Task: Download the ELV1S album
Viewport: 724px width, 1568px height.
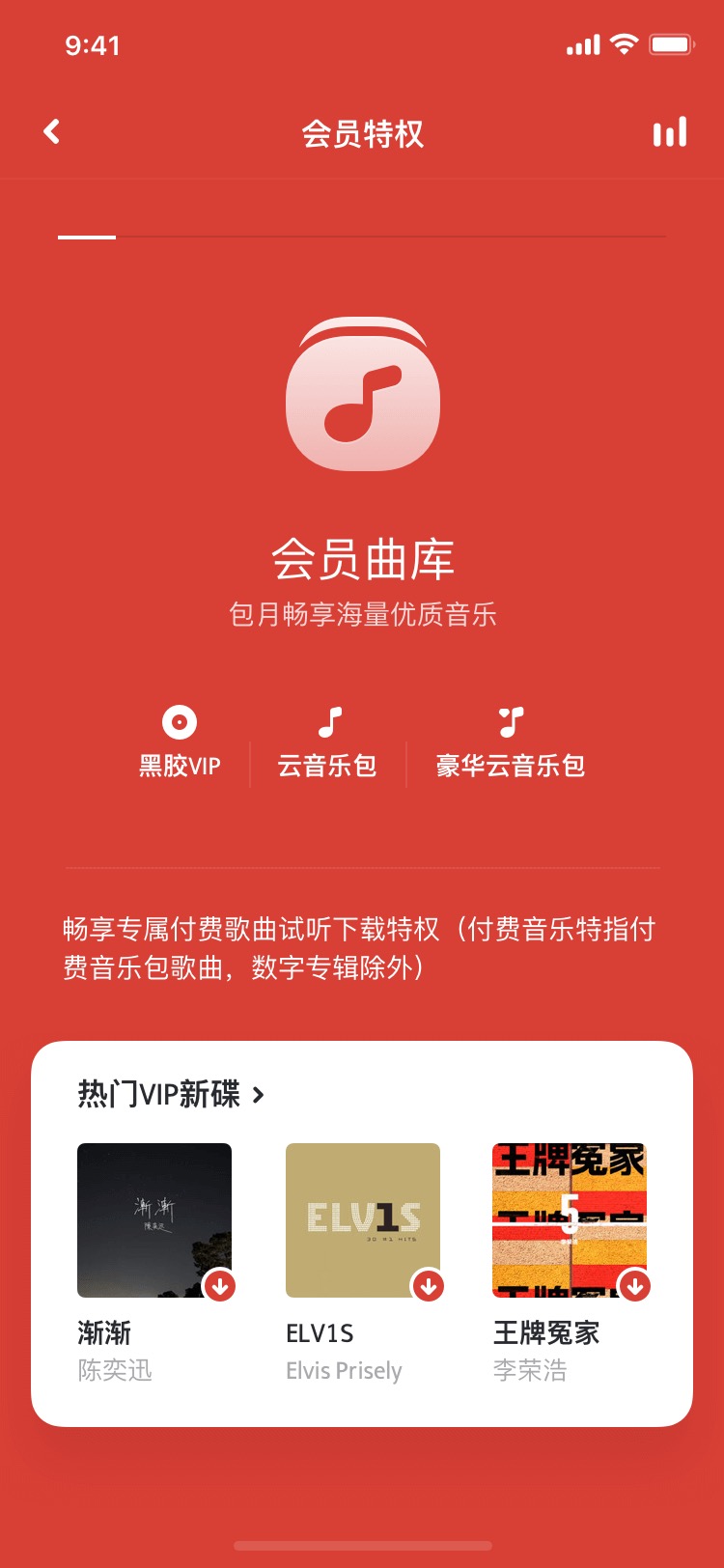Action: click(429, 1286)
